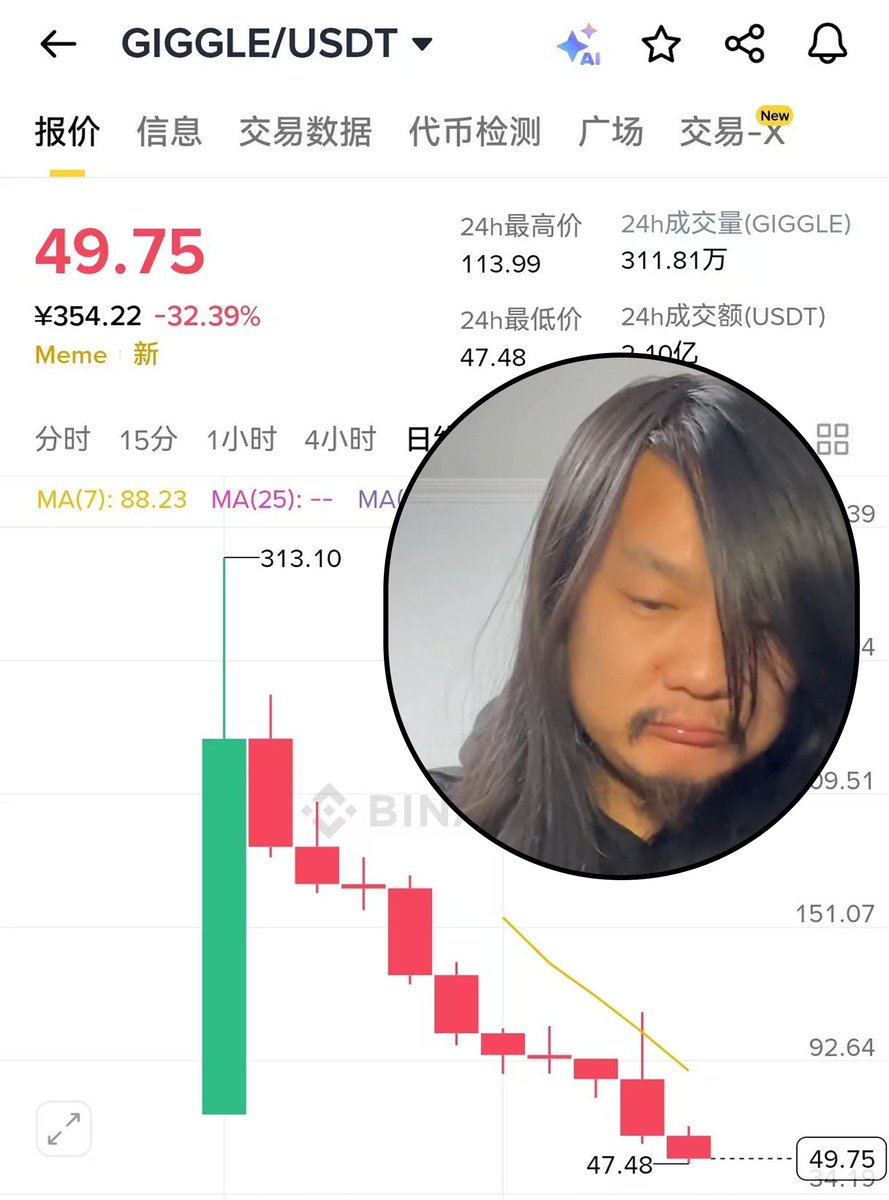Go back using the arrow icon

click(x=58, y=44)
